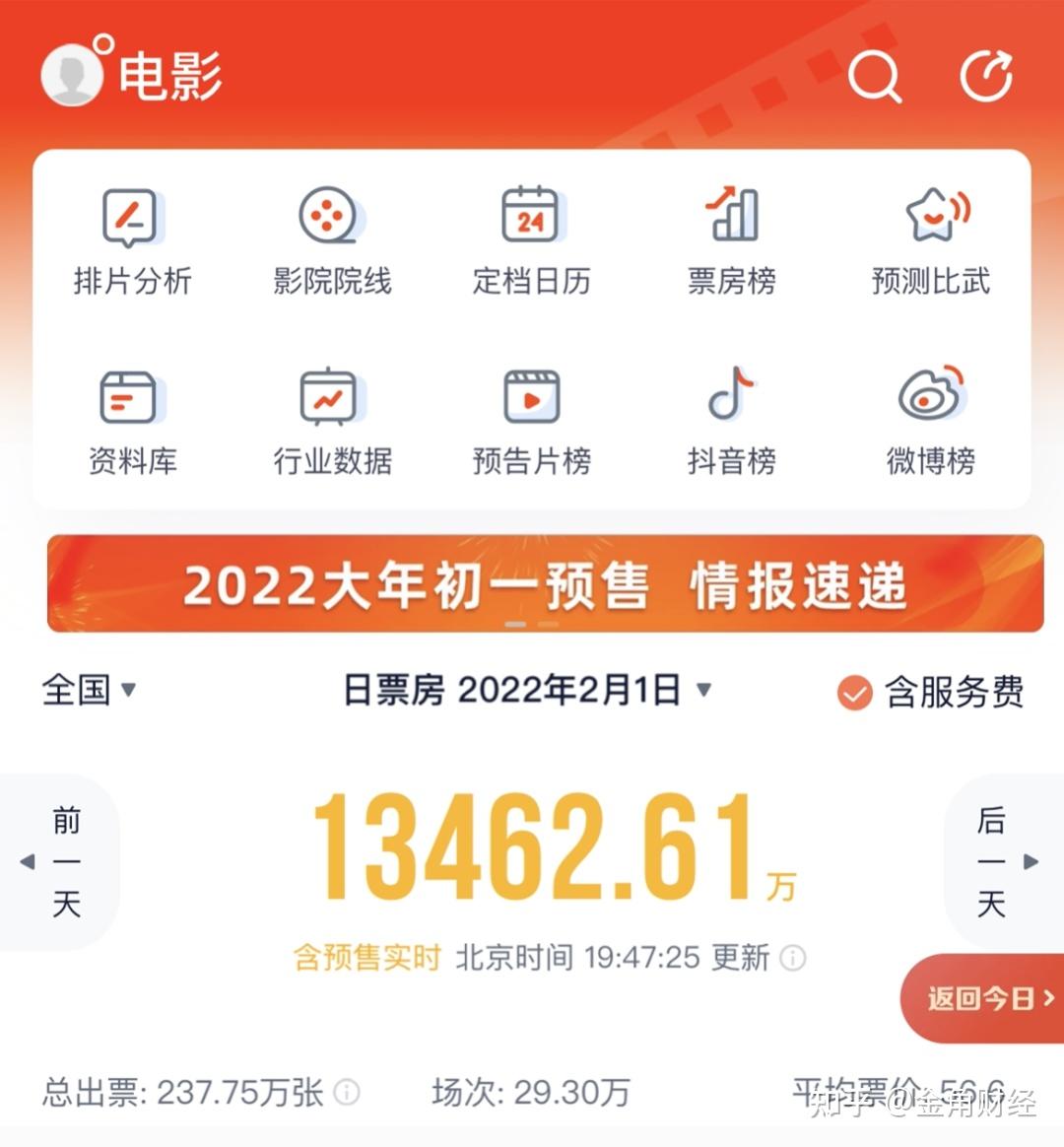Open the 日票房 date picker
This screenshot has width=1064, height=1147.
(x=526, y=690)
